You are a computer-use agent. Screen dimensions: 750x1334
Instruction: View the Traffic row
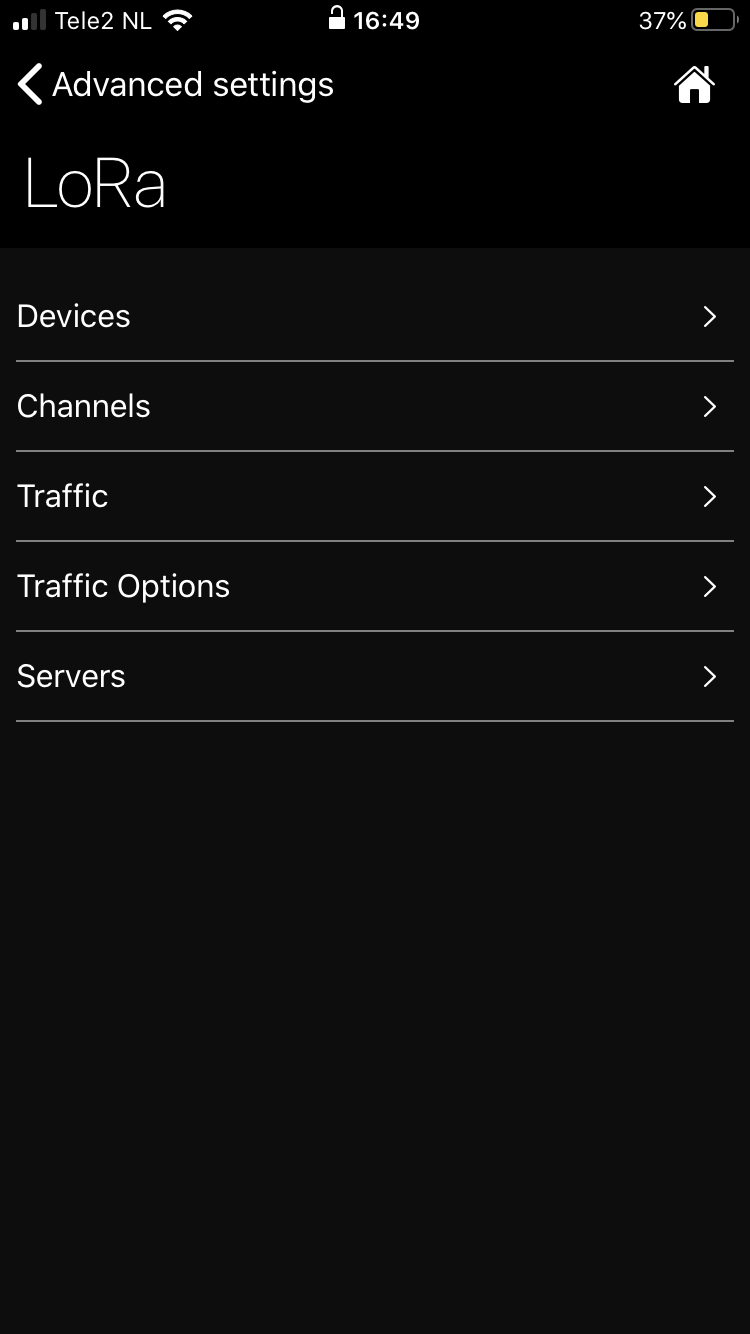point(375,496)
